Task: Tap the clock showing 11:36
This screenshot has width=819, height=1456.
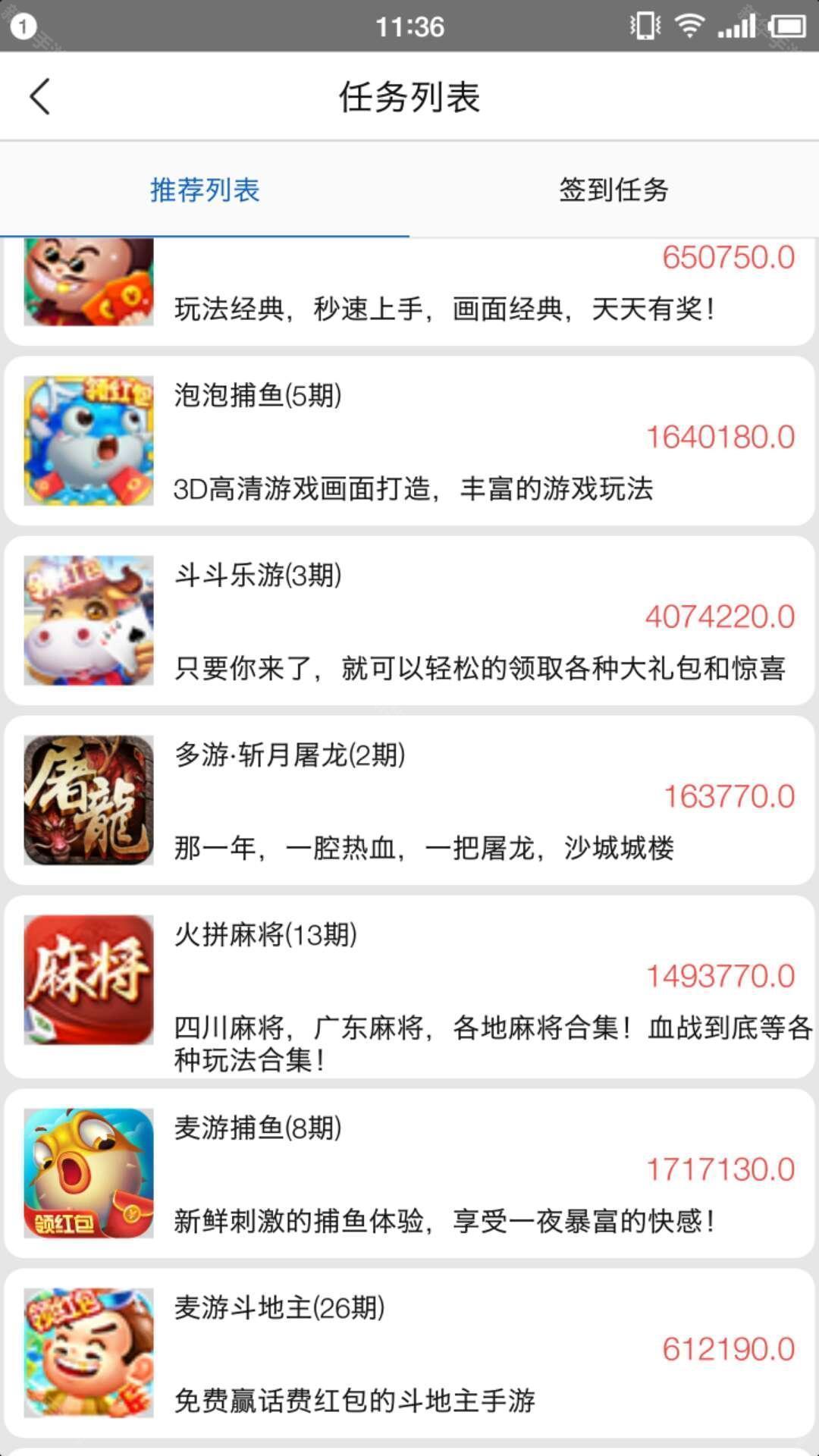Action: 409,27
